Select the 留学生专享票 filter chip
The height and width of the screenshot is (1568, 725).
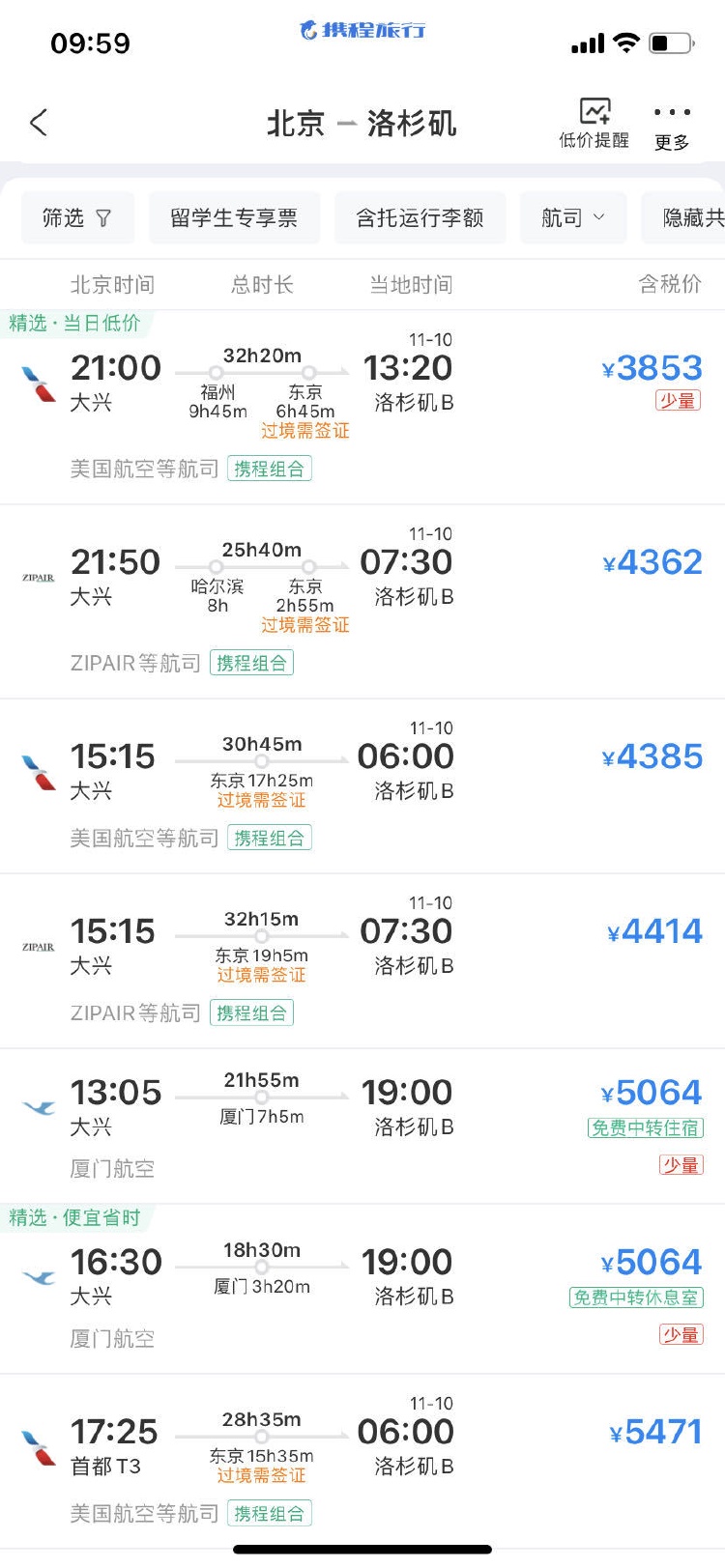pyautogui.click(x=234, y=218)
